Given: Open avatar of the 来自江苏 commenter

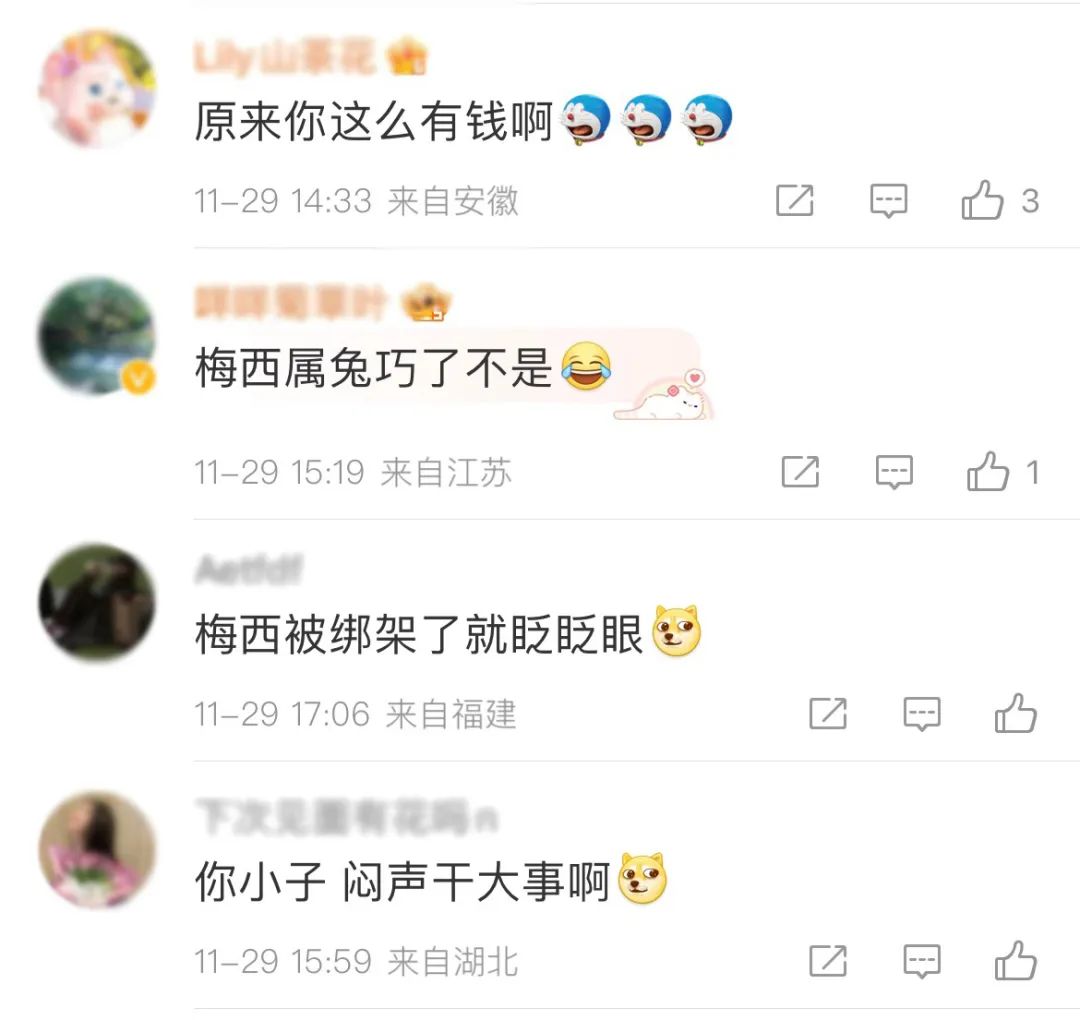Looking at the screenshot, I should click(97, 336).
